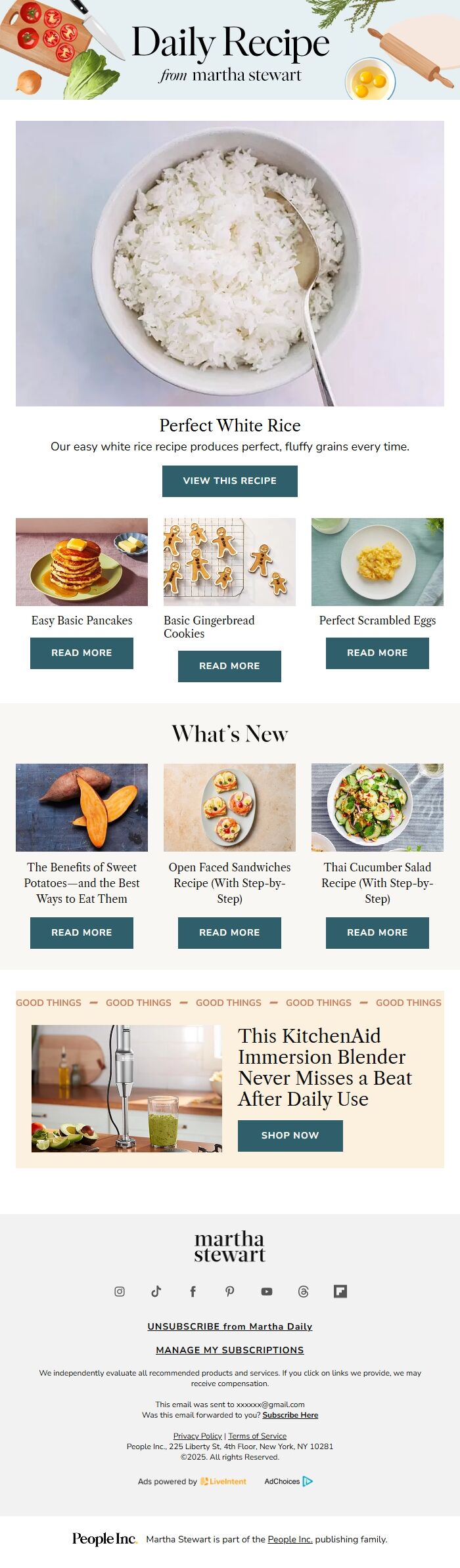The width and height of the screenshot is (460, 1568).
Task: Open the Facebook page icon
Action: (x=193, y=1292)
